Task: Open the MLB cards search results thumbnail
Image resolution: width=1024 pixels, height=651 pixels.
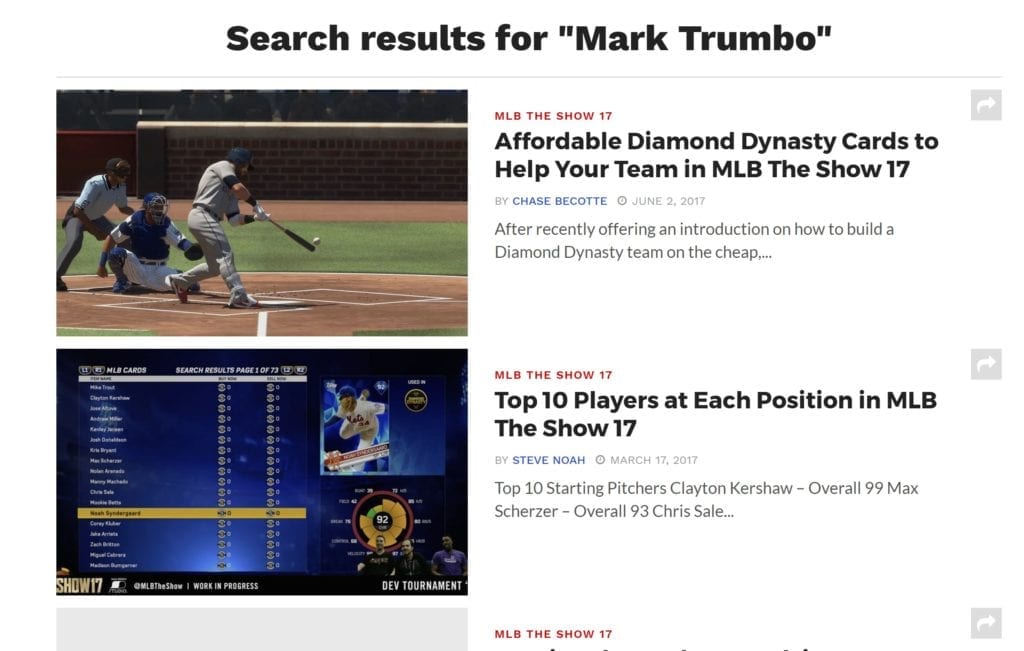Action: coord(262,472)
